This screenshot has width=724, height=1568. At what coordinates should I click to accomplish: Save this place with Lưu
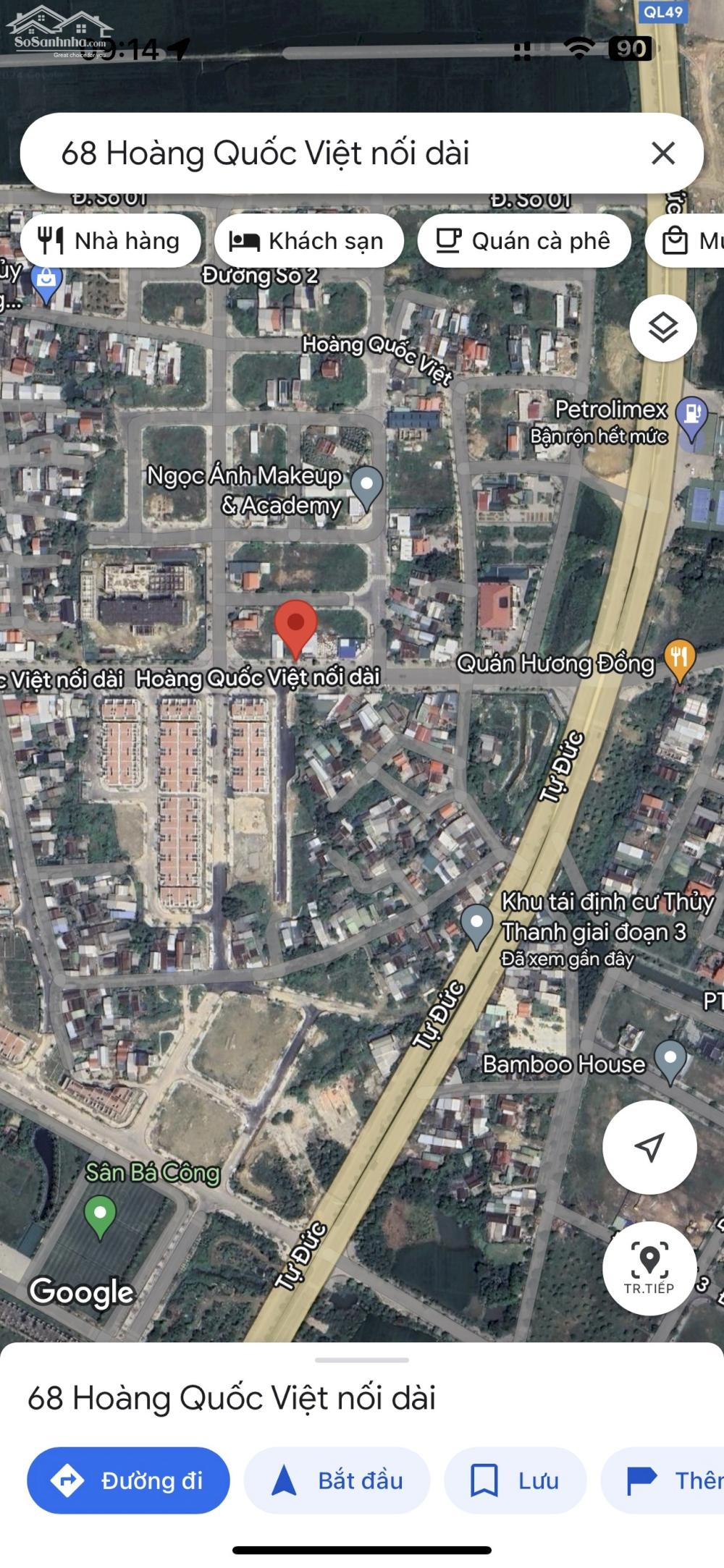point(515,1480)
